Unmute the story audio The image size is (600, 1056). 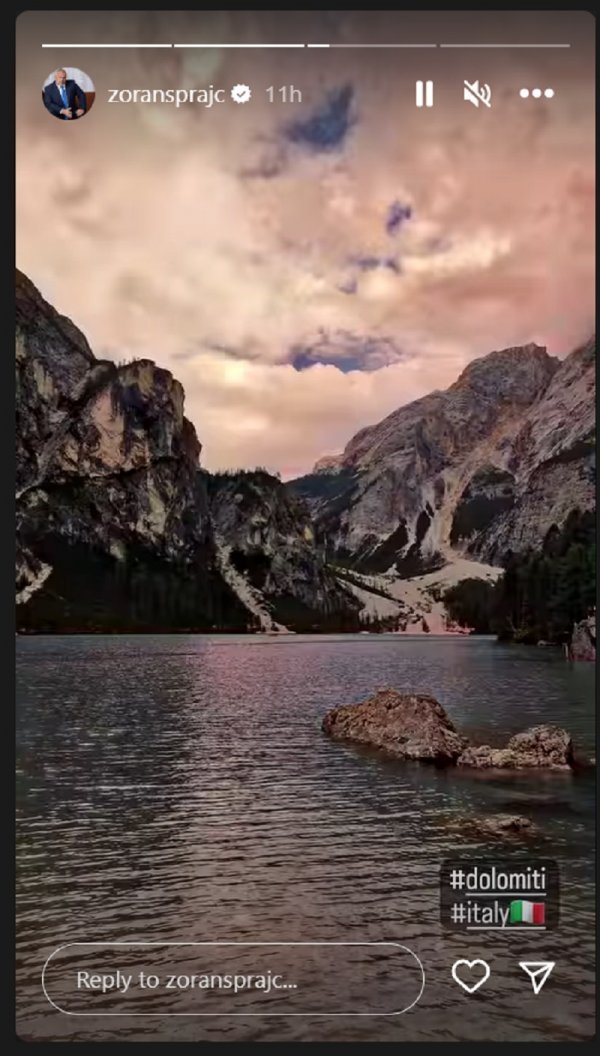click(477, 94)
